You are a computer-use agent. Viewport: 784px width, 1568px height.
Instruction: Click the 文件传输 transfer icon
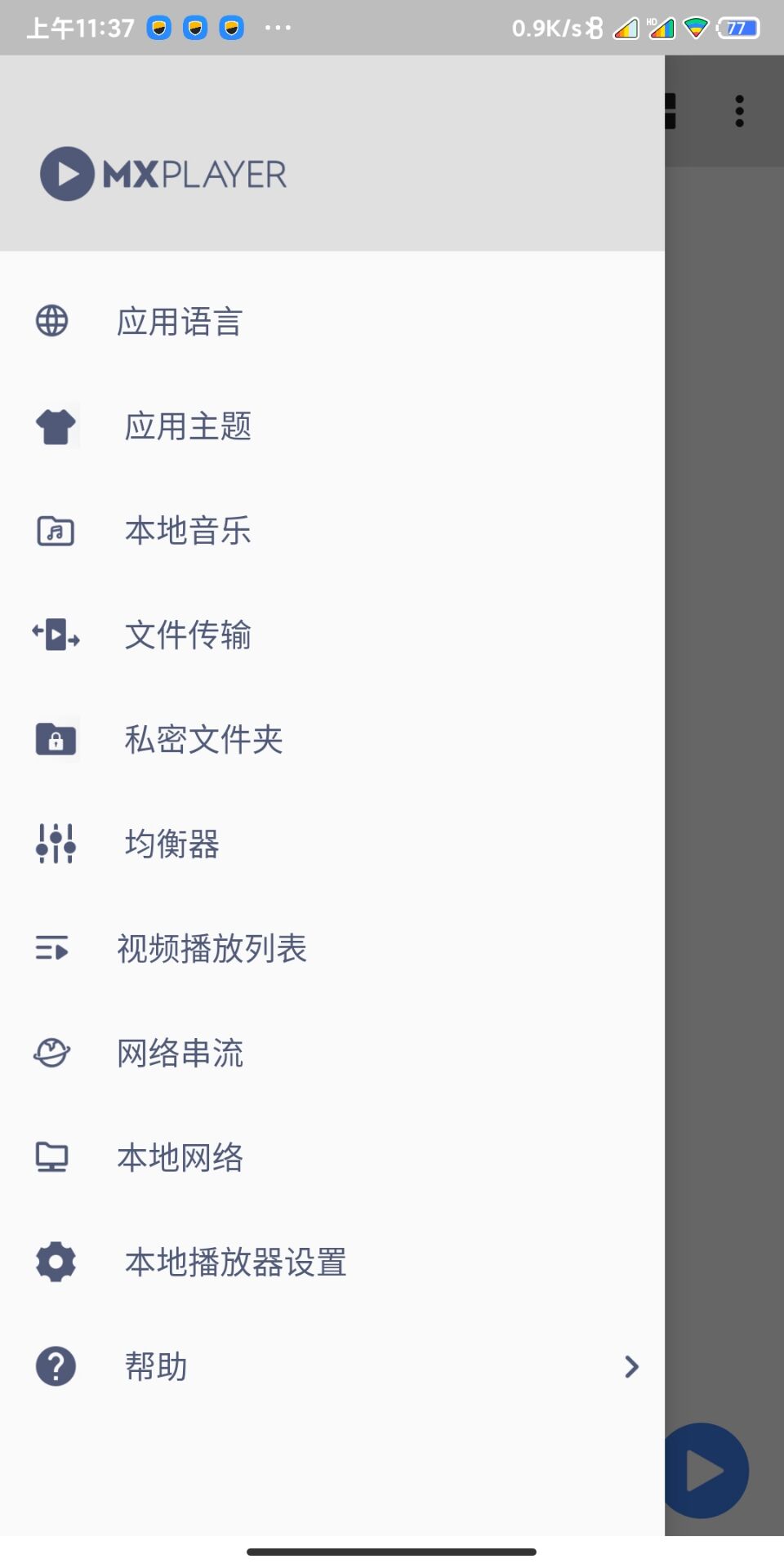point(55,635)
